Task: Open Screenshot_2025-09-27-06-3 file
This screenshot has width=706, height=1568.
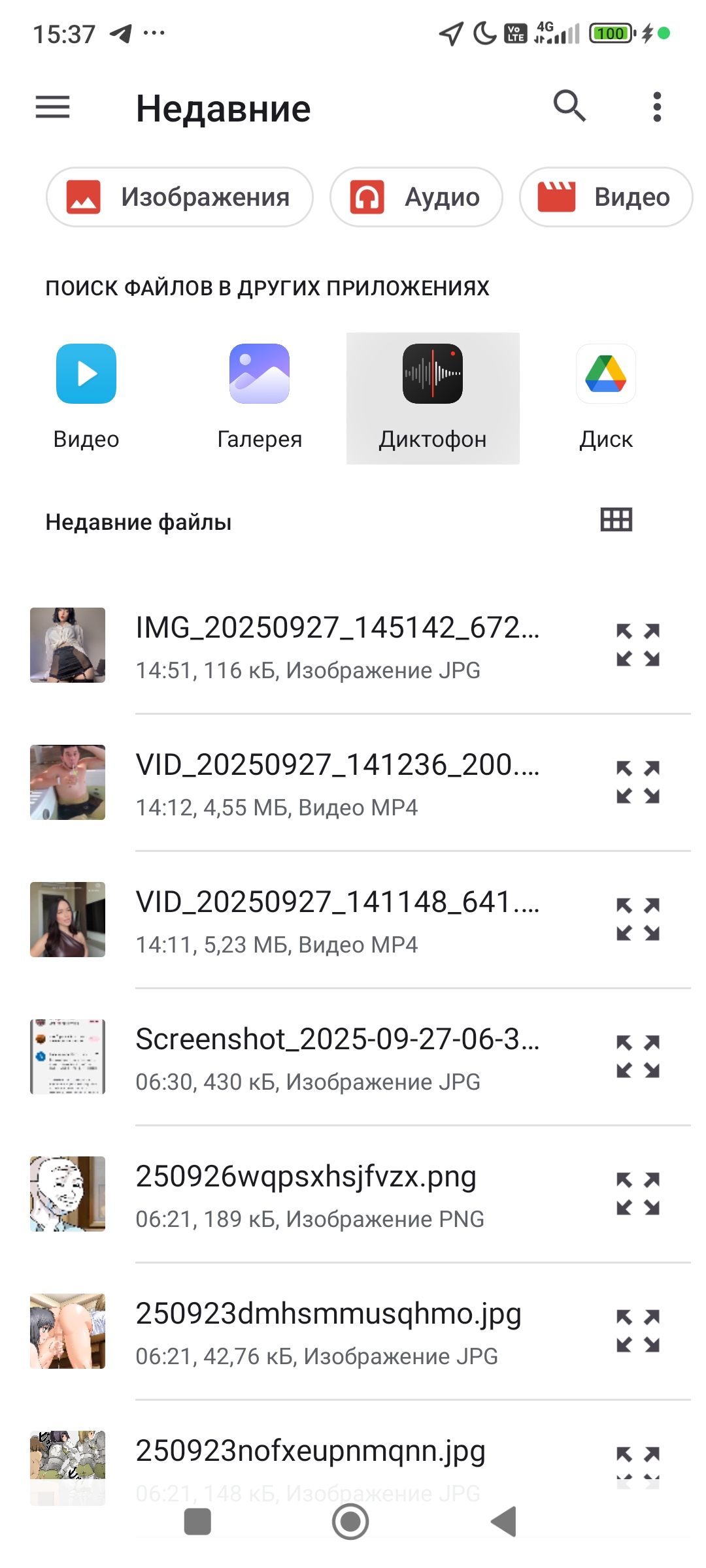Action: click(x=337, y=1057)
